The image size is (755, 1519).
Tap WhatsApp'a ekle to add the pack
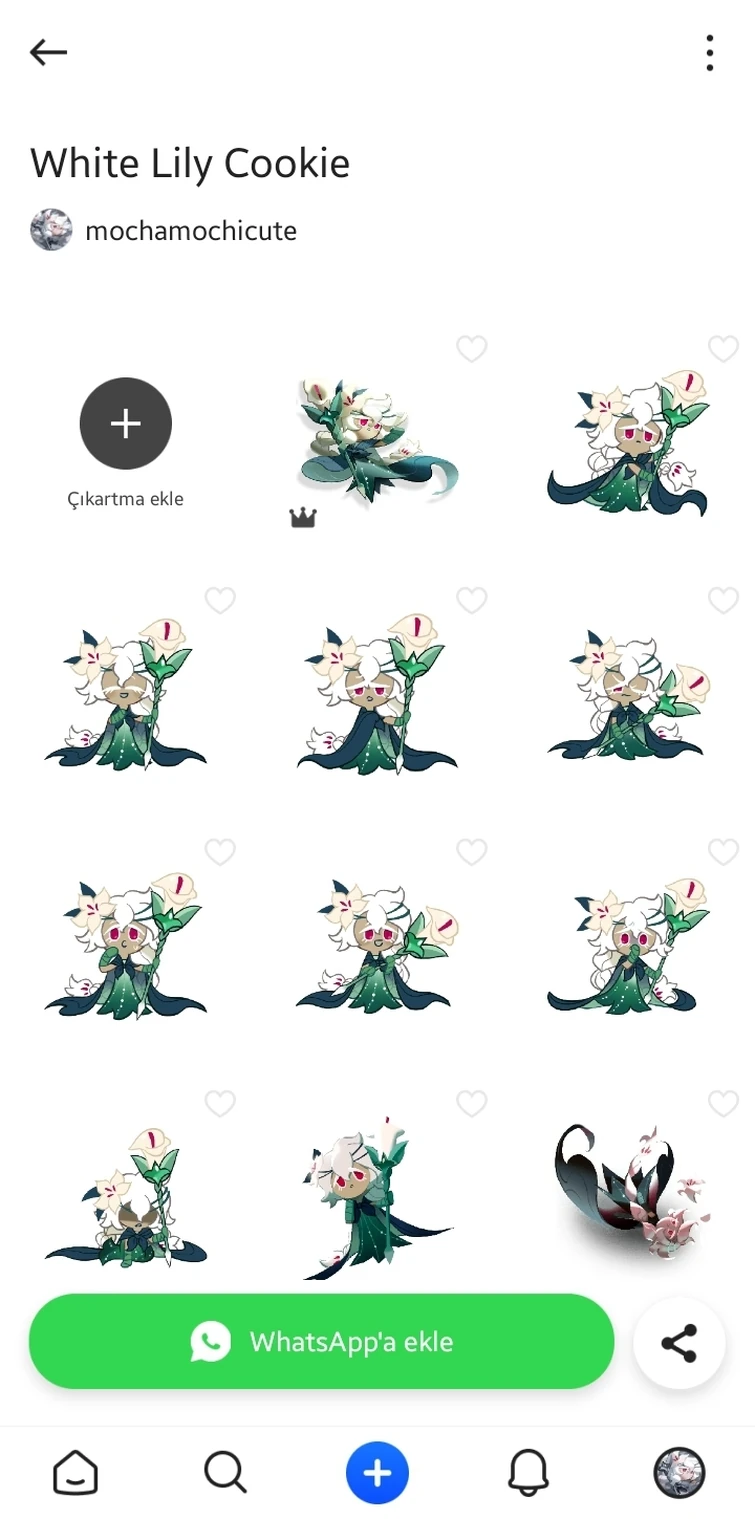pos(321,1342)
